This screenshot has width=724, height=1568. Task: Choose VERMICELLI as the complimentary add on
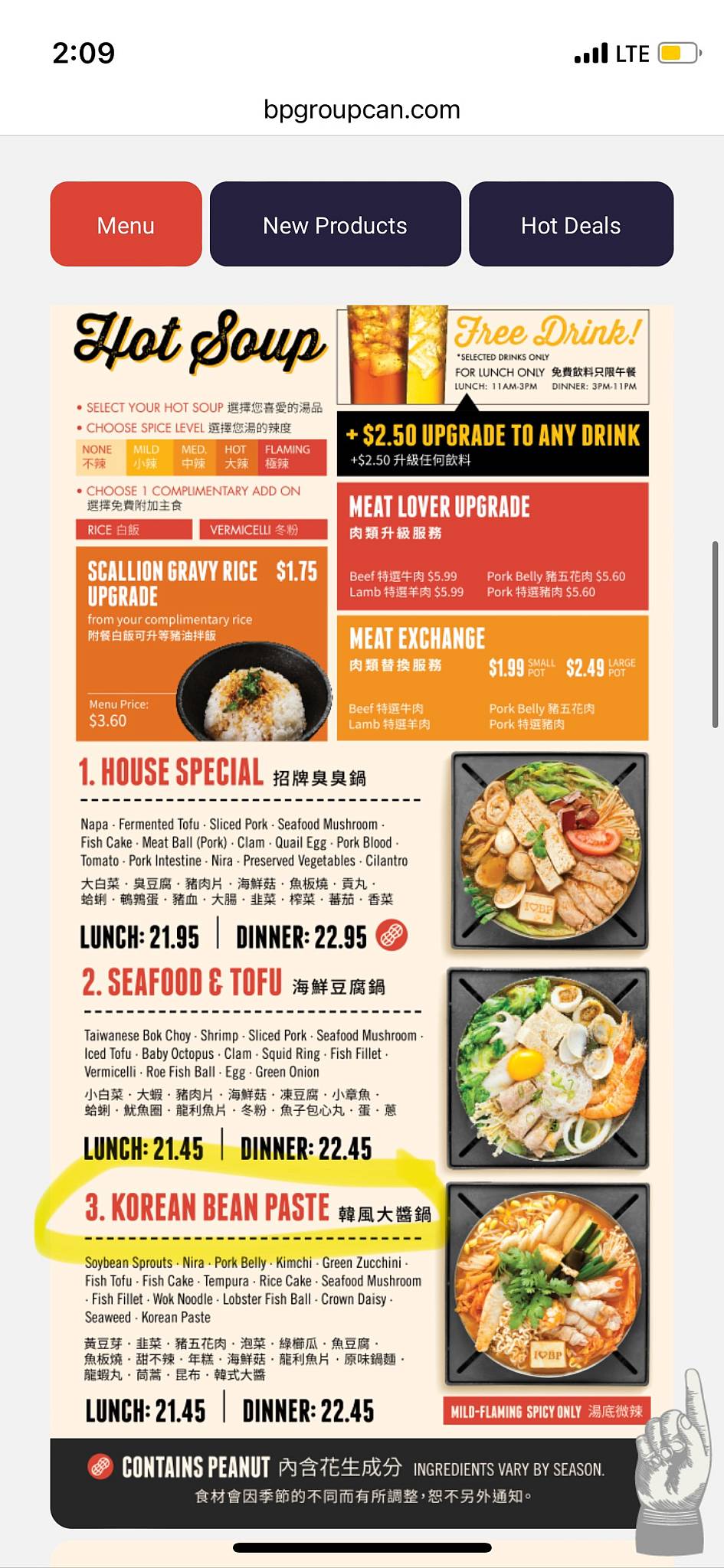[x=264, y=529]
